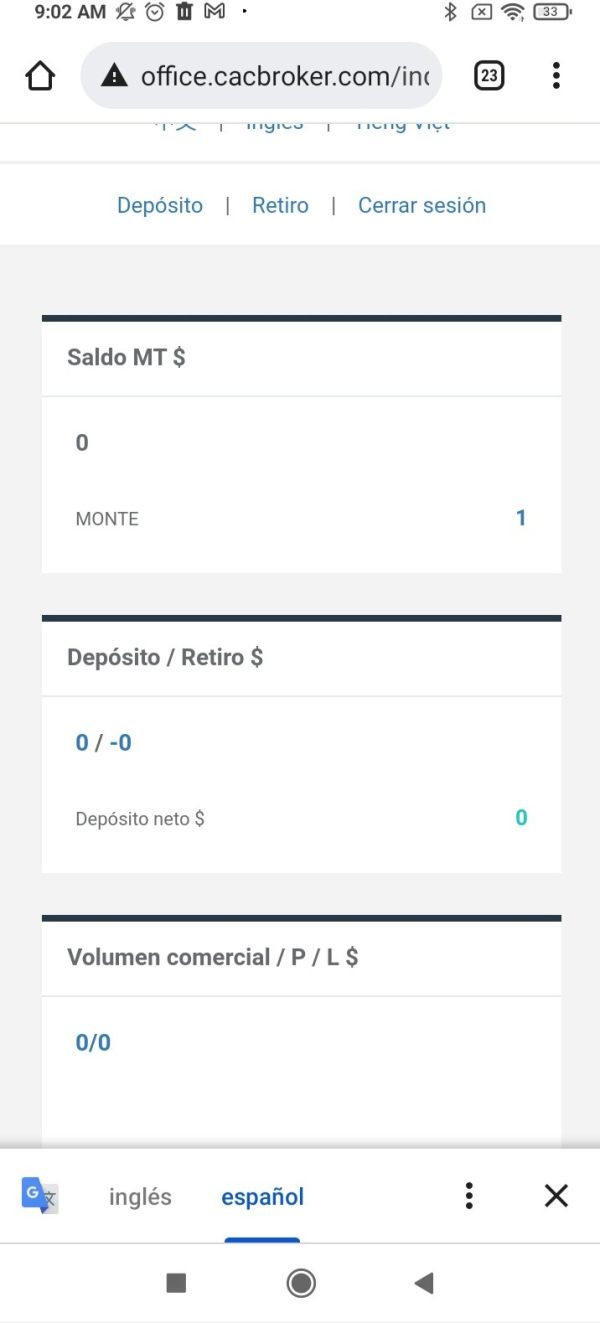Switch translation to inglés
Image resolution: width=600 pixels, height=1323 pixels.
(140, 1197)
